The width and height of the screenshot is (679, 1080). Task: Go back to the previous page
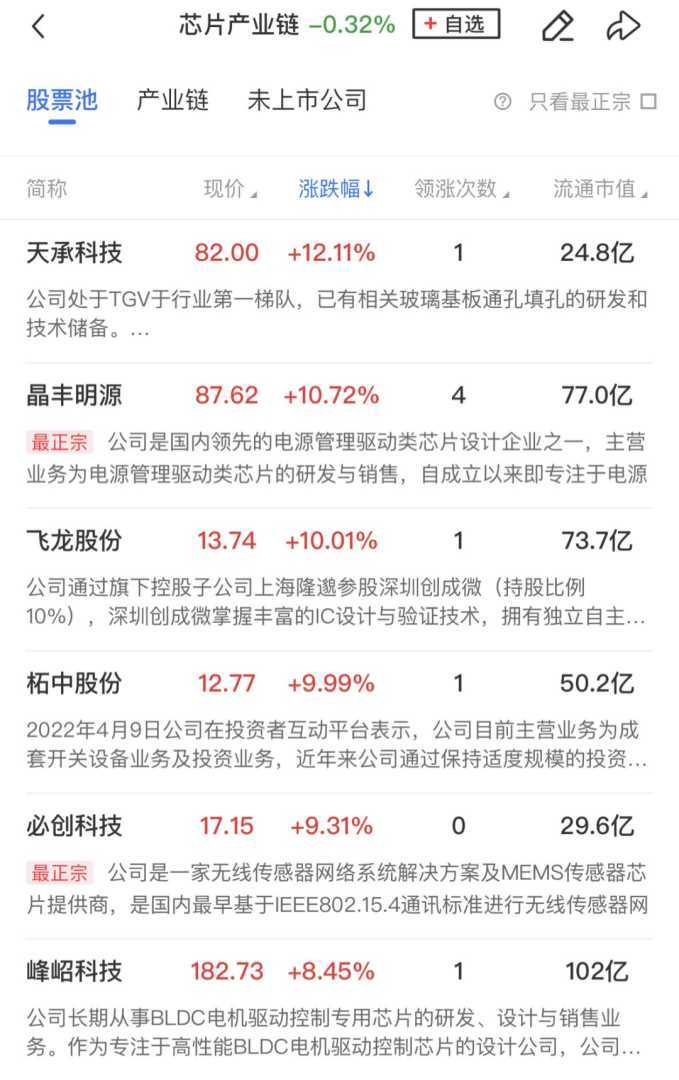pos(39,27)
